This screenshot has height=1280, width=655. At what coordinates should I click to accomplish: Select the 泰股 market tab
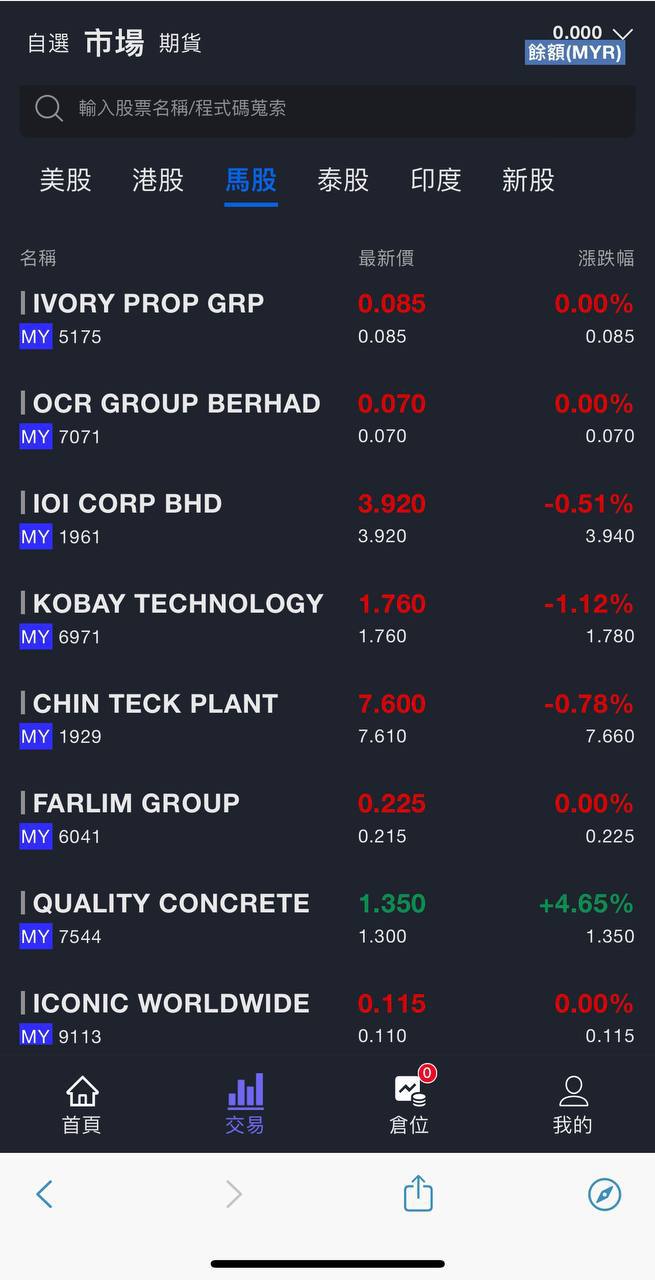coord(343,180)
